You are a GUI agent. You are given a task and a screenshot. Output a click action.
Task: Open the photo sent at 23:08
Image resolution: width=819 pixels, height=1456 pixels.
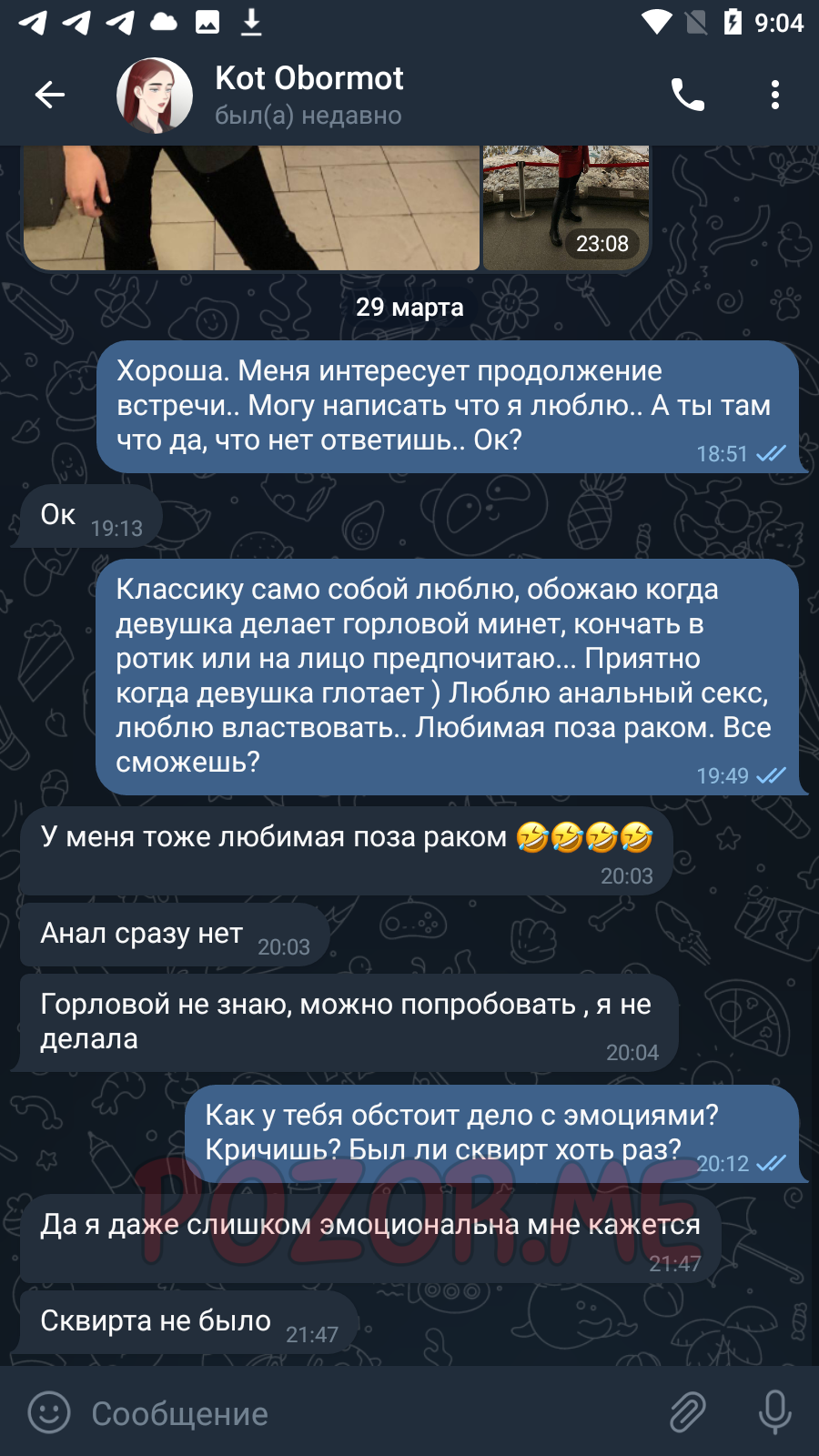pyautogui.click(x=566, y=207)
